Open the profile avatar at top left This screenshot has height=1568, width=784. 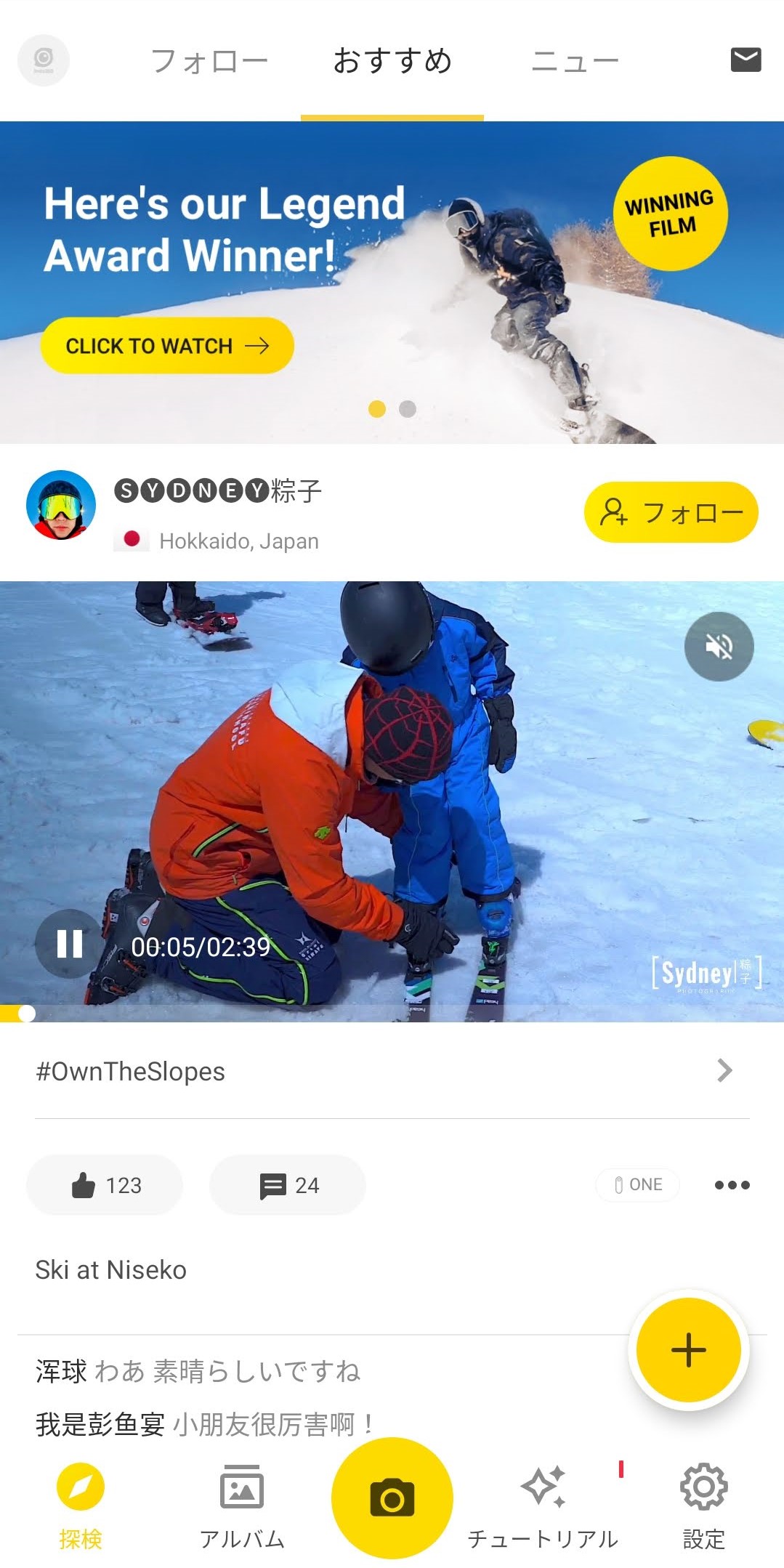pyautogui.click(x=43, y=60)
